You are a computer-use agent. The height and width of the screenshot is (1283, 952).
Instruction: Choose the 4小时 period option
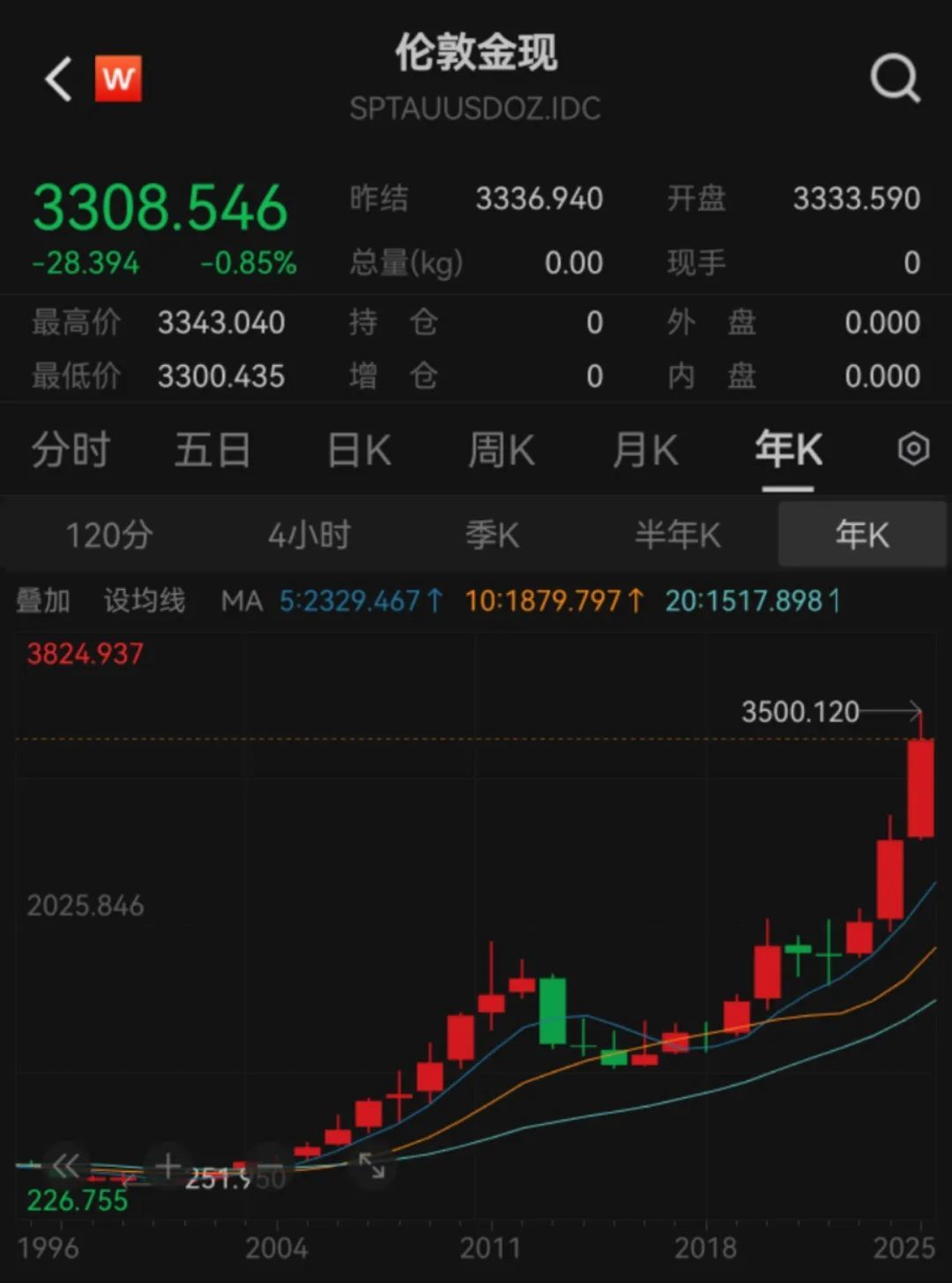coord(309,535)
